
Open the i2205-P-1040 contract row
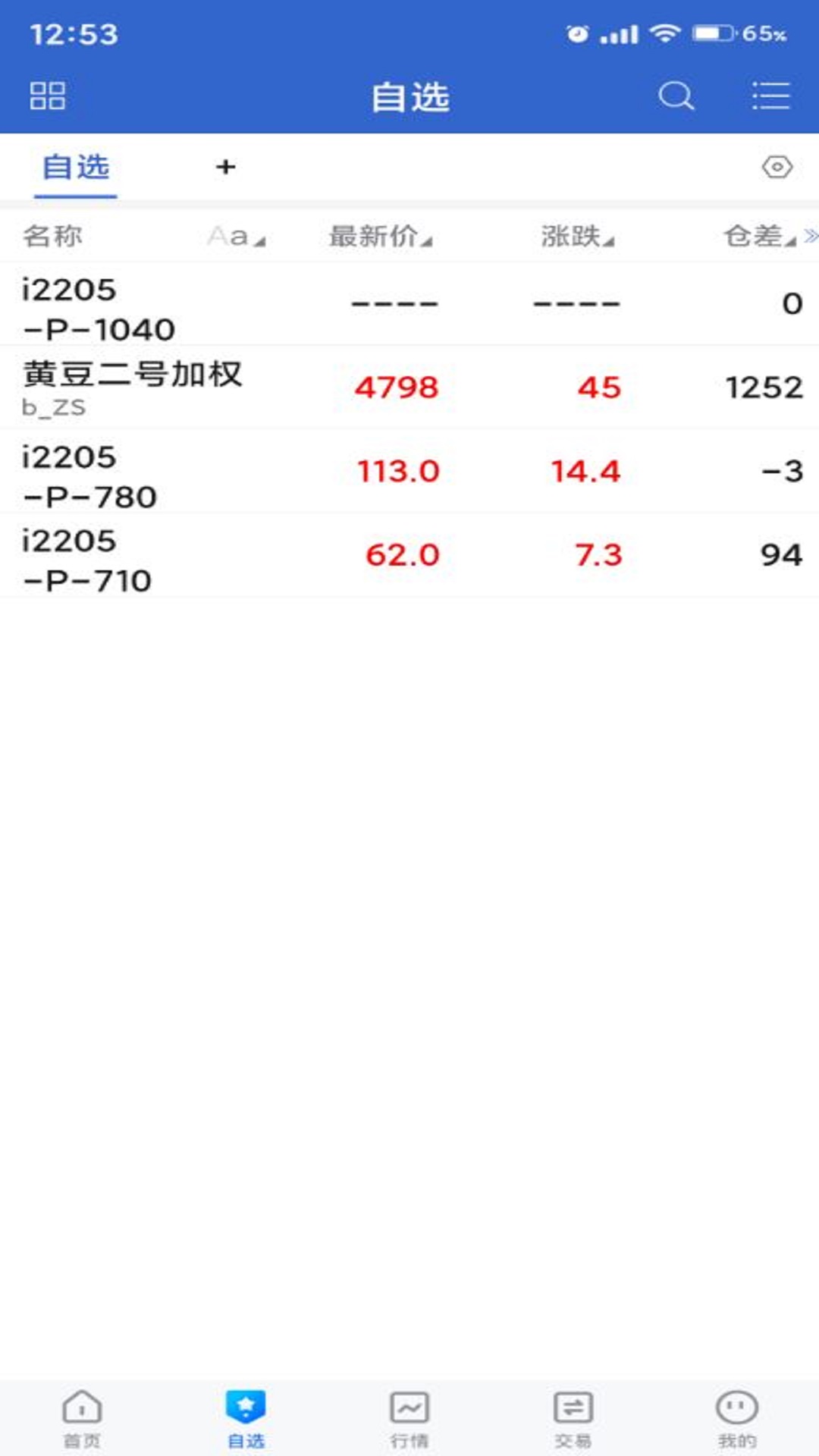tap(409, 305)
